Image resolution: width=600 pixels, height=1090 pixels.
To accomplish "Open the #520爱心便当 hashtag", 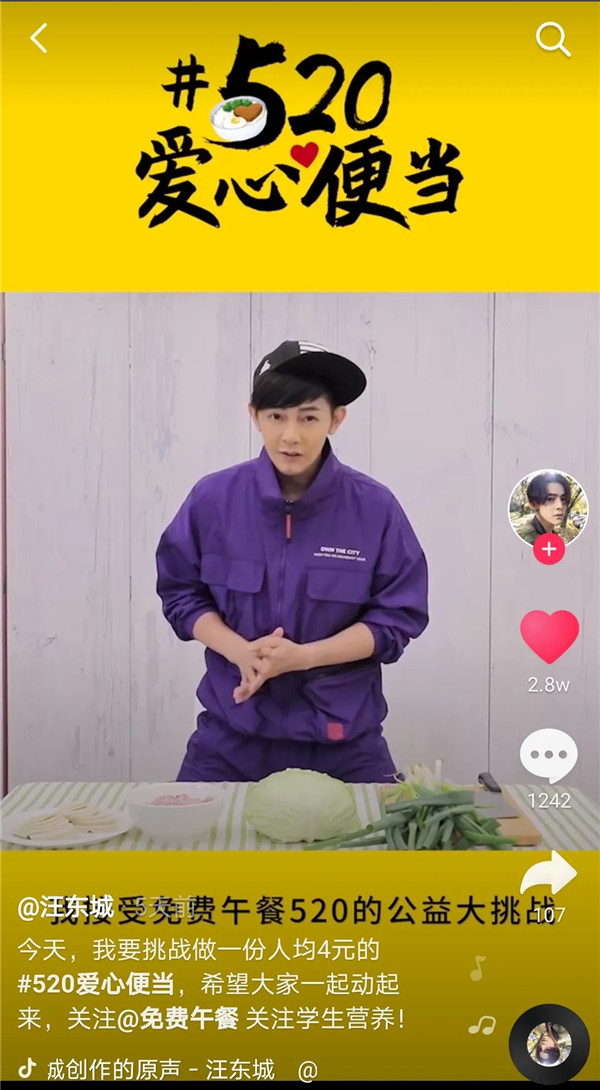I will [x=95, y=983].
